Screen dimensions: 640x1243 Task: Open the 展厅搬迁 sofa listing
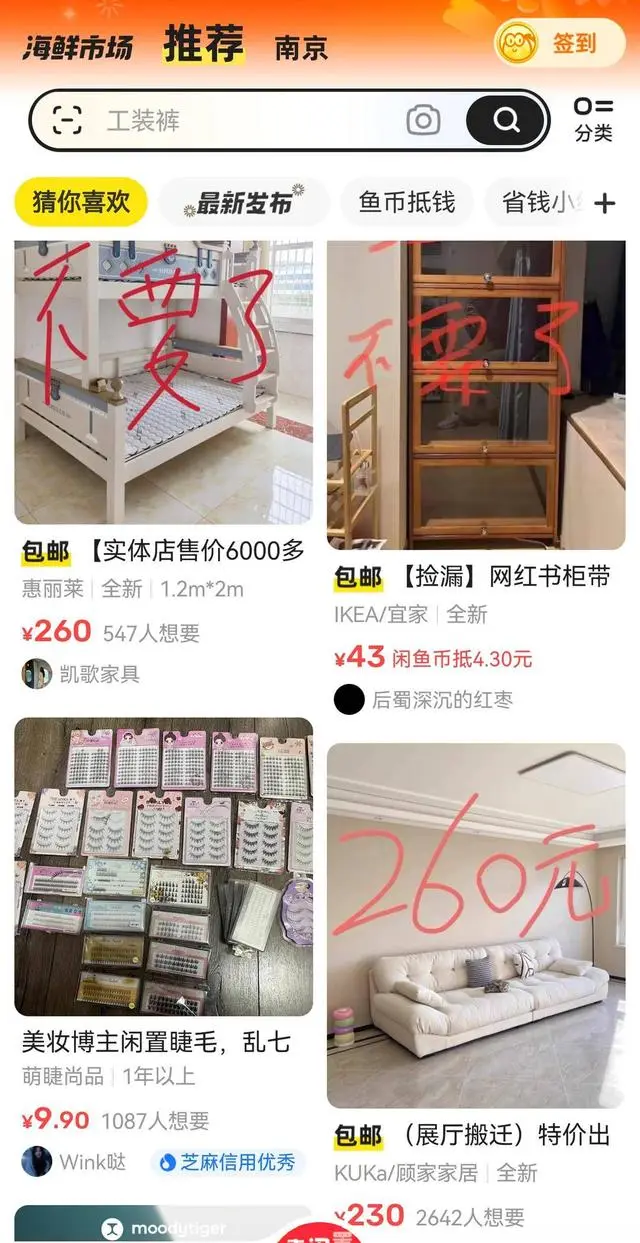(476, 925)
